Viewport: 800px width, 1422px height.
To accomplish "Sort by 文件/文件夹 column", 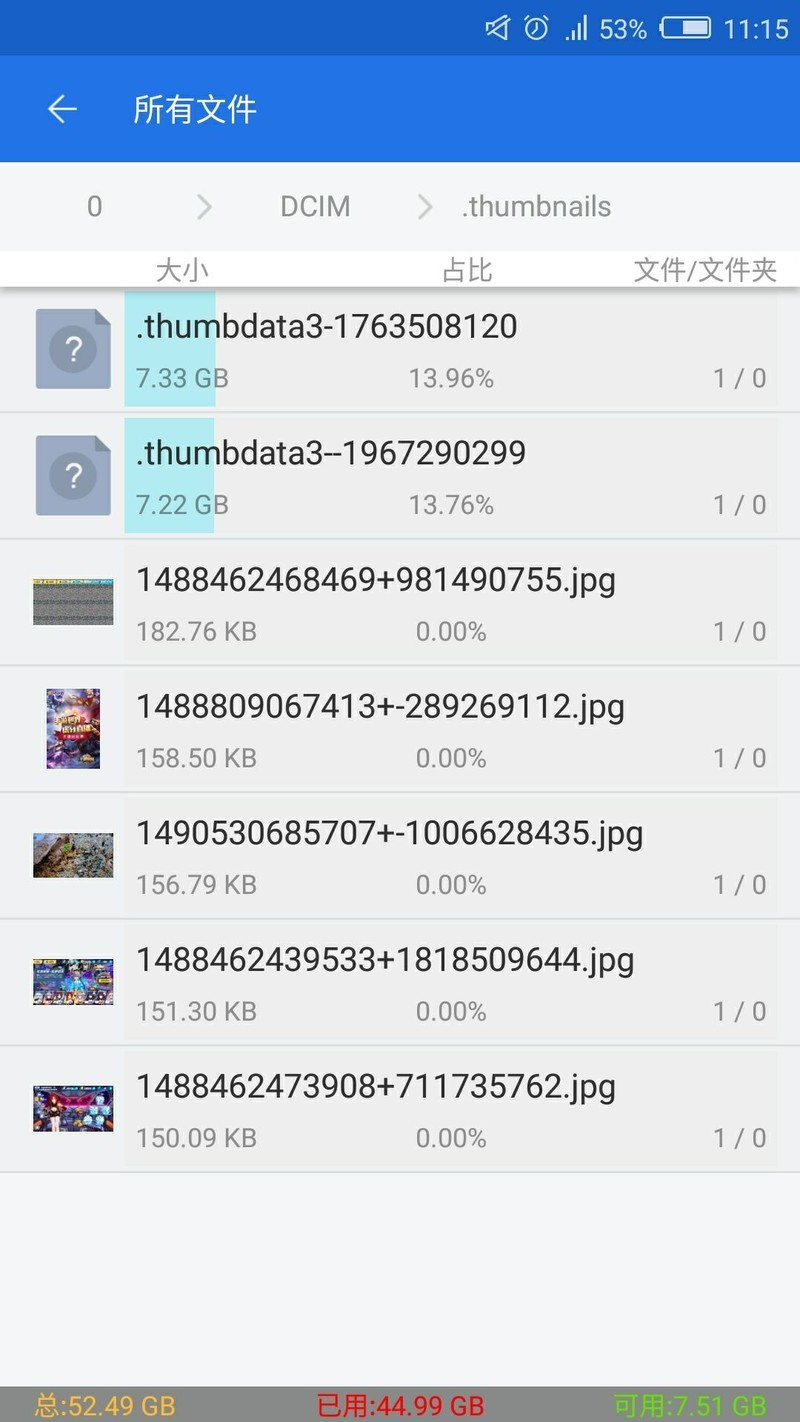I will pyautogui.click(x=705, y=270).
